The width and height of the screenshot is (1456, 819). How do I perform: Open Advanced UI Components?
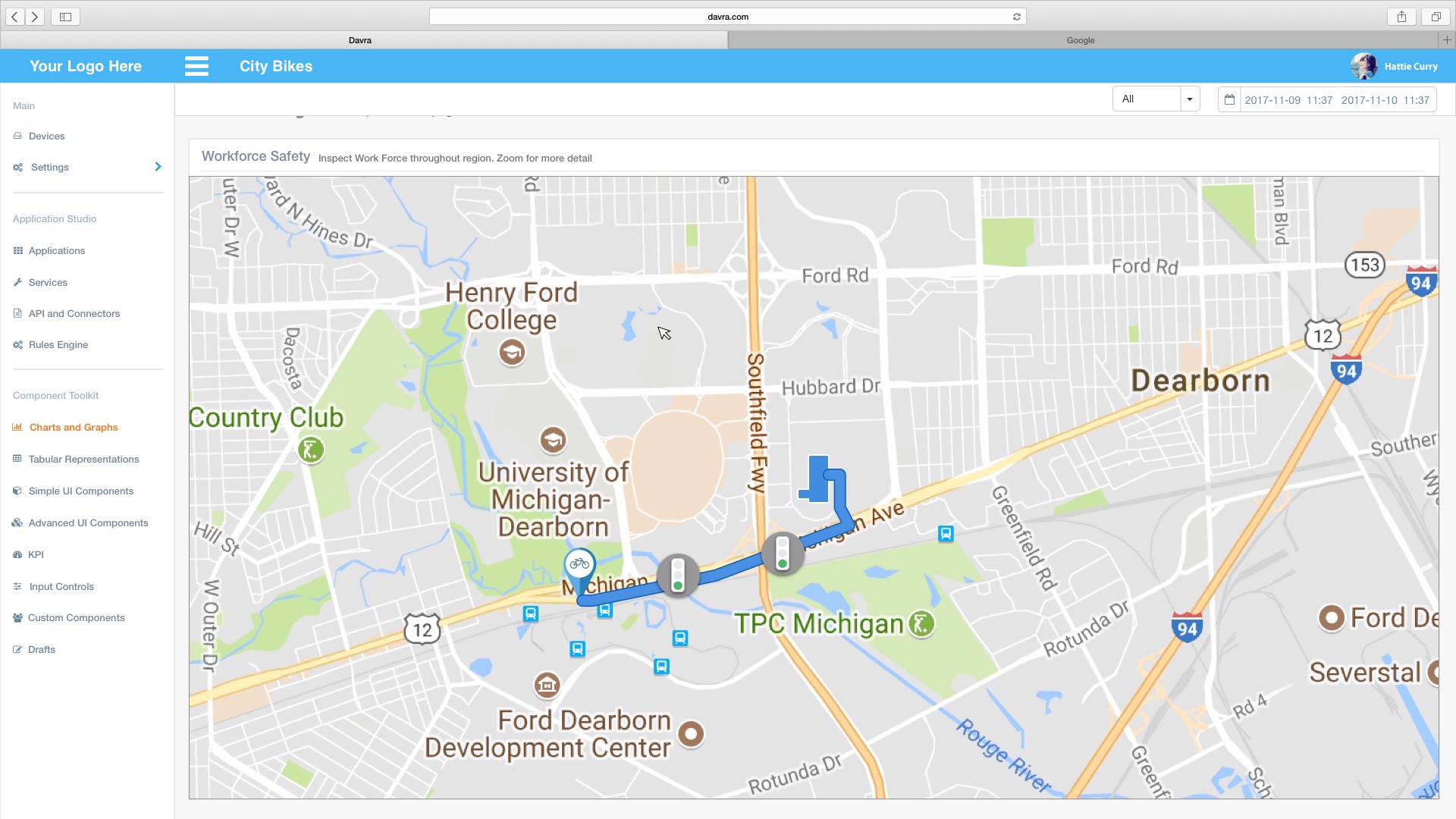point(88,523)
